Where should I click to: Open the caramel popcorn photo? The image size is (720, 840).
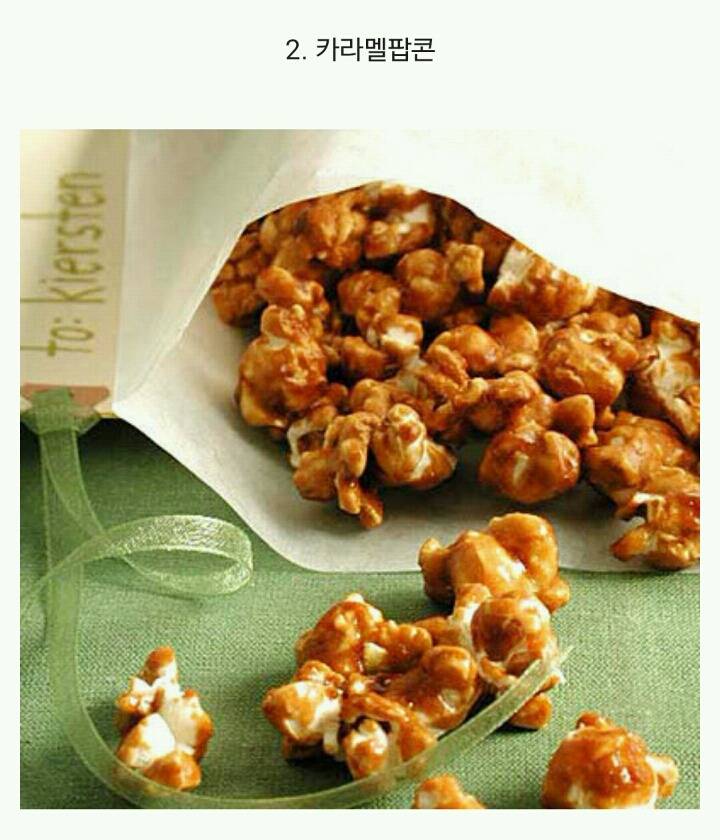point(360,468)
